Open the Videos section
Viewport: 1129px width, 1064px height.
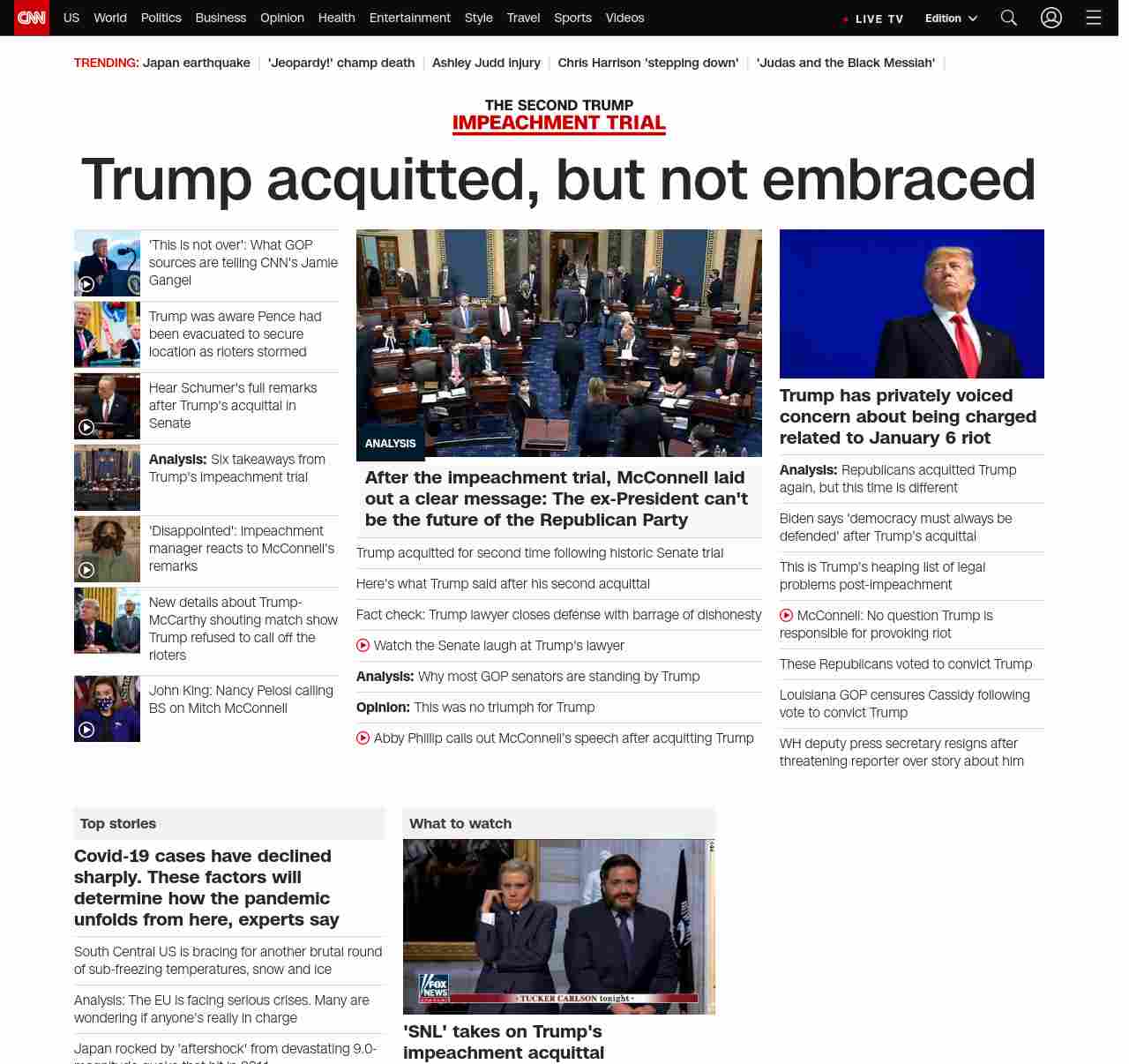(x=624, y=18)
